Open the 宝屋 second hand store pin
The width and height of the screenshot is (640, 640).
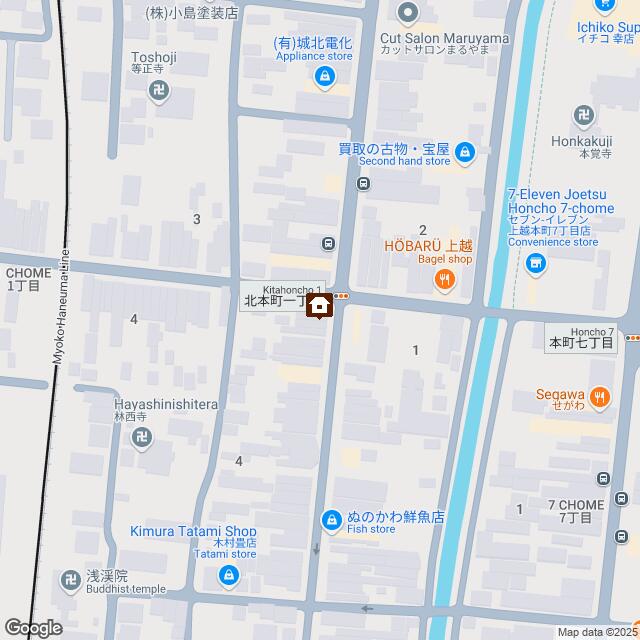point(464,152)
